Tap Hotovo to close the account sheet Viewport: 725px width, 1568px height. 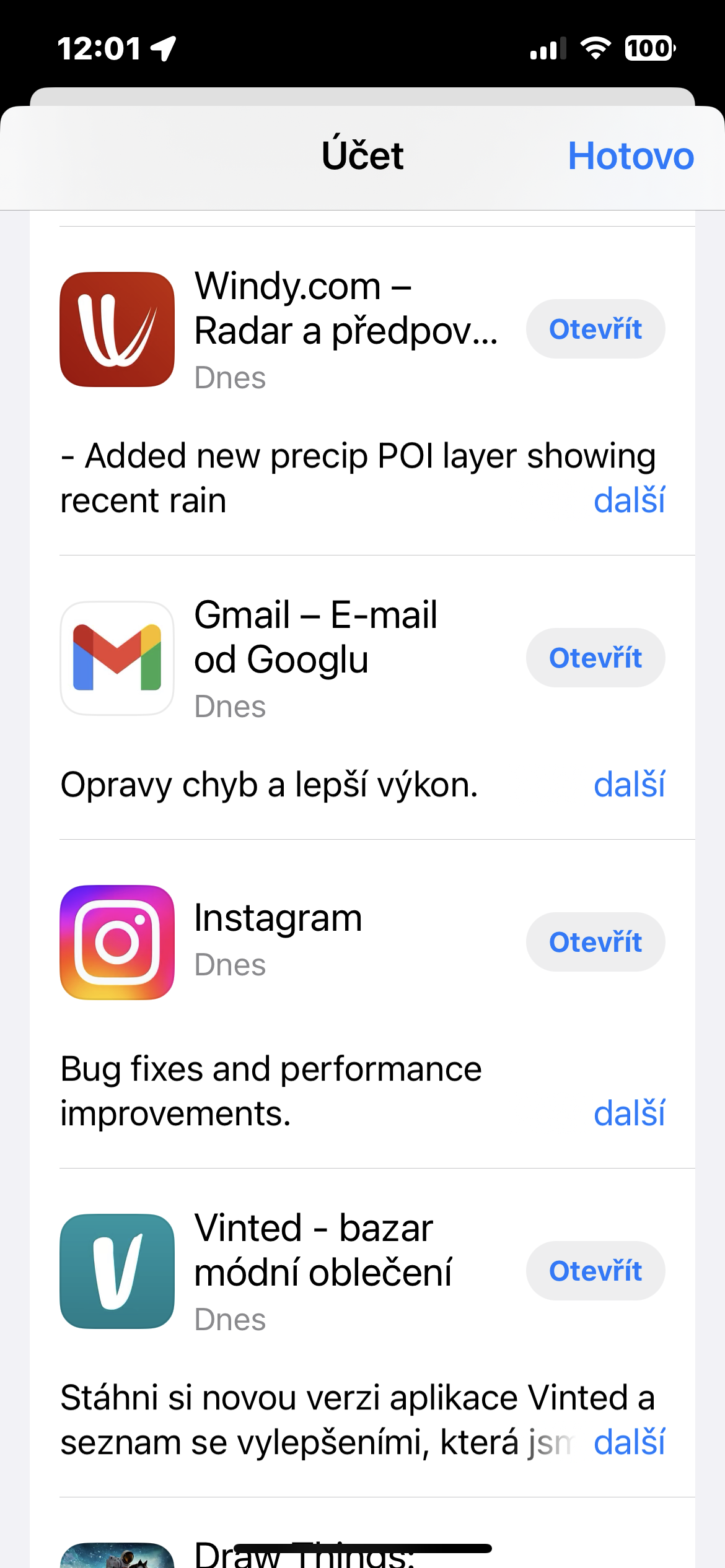(630, 156)
